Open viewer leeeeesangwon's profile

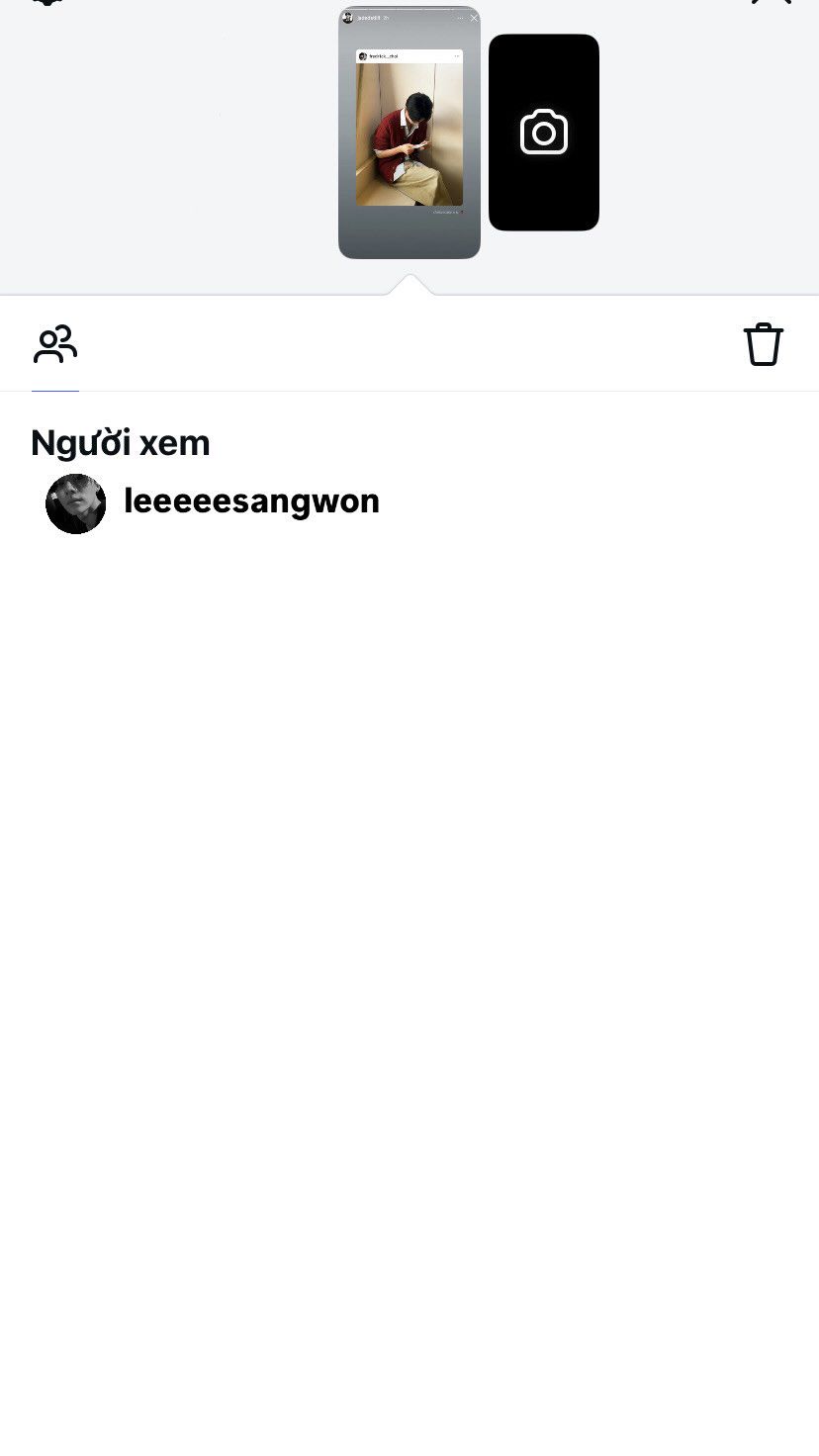(250, 501)
